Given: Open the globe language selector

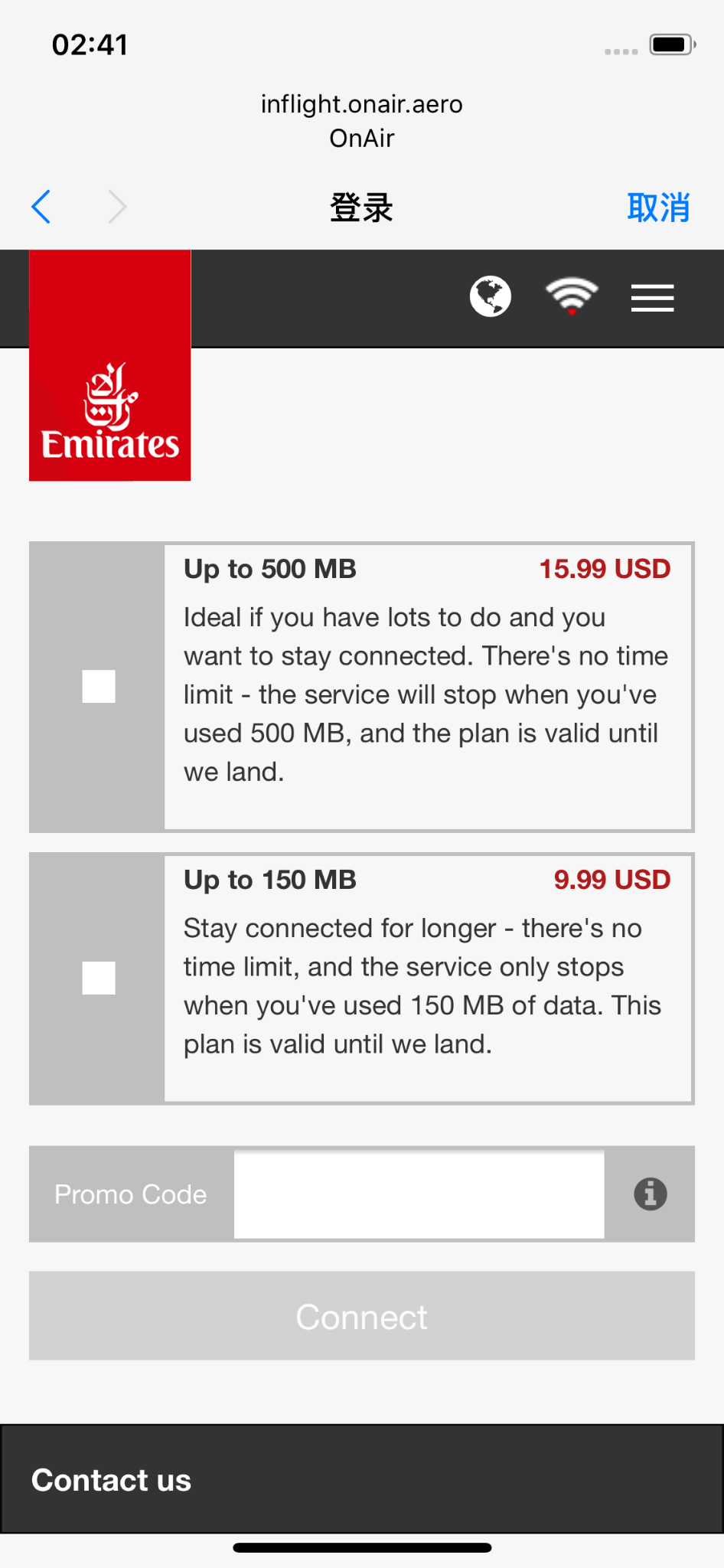Looking at the screenshot, I should (491, 296).
